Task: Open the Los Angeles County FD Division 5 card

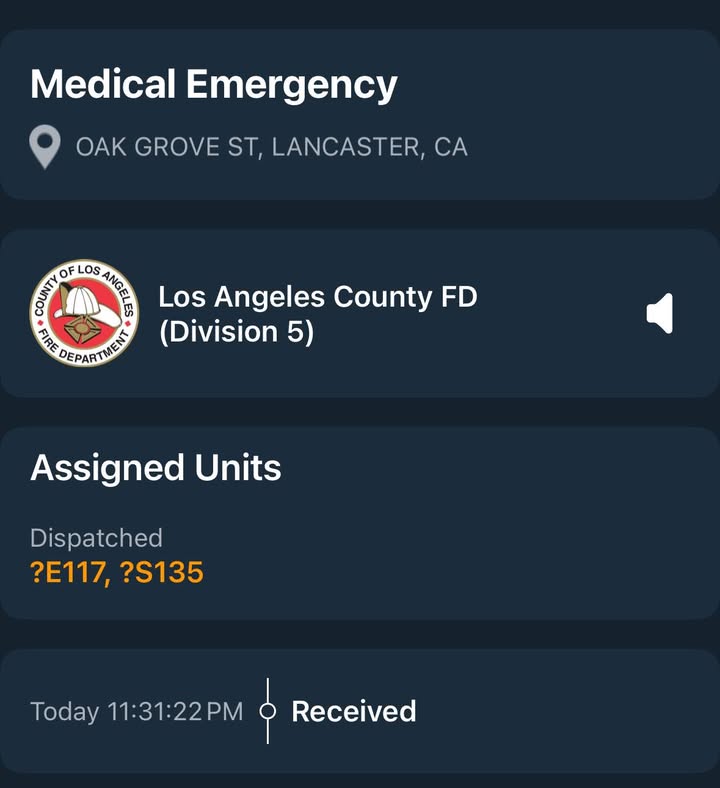Action: [x=360, y=314]
